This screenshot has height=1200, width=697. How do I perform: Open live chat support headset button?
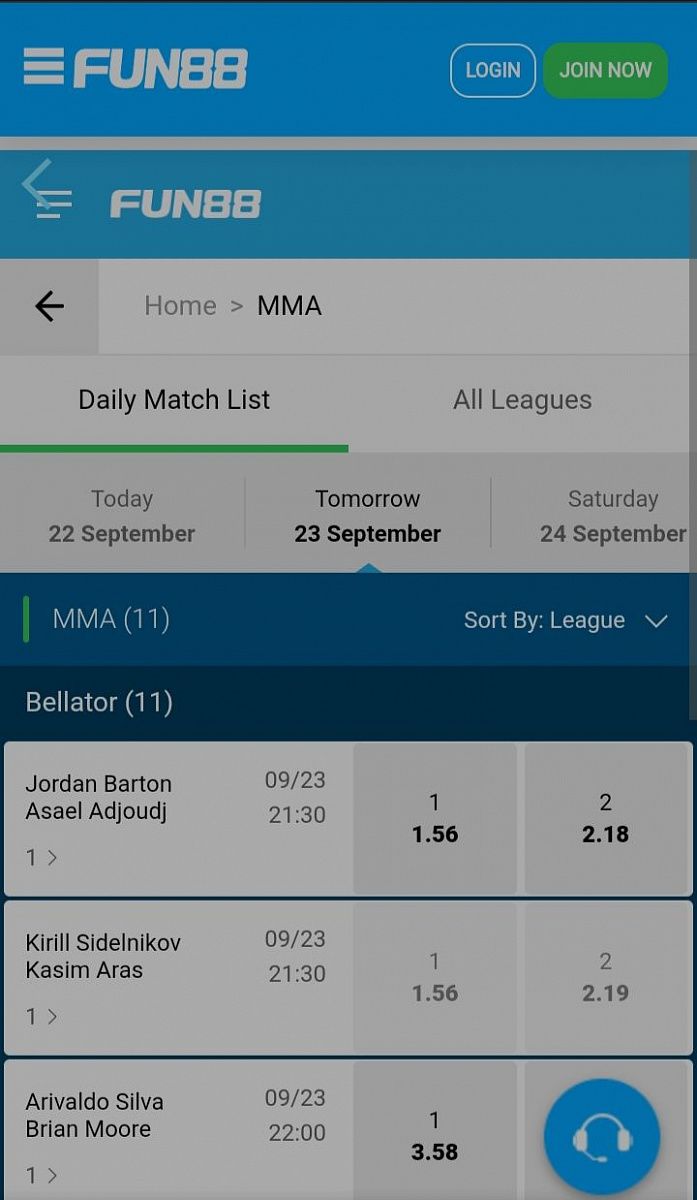point(602,1137)
